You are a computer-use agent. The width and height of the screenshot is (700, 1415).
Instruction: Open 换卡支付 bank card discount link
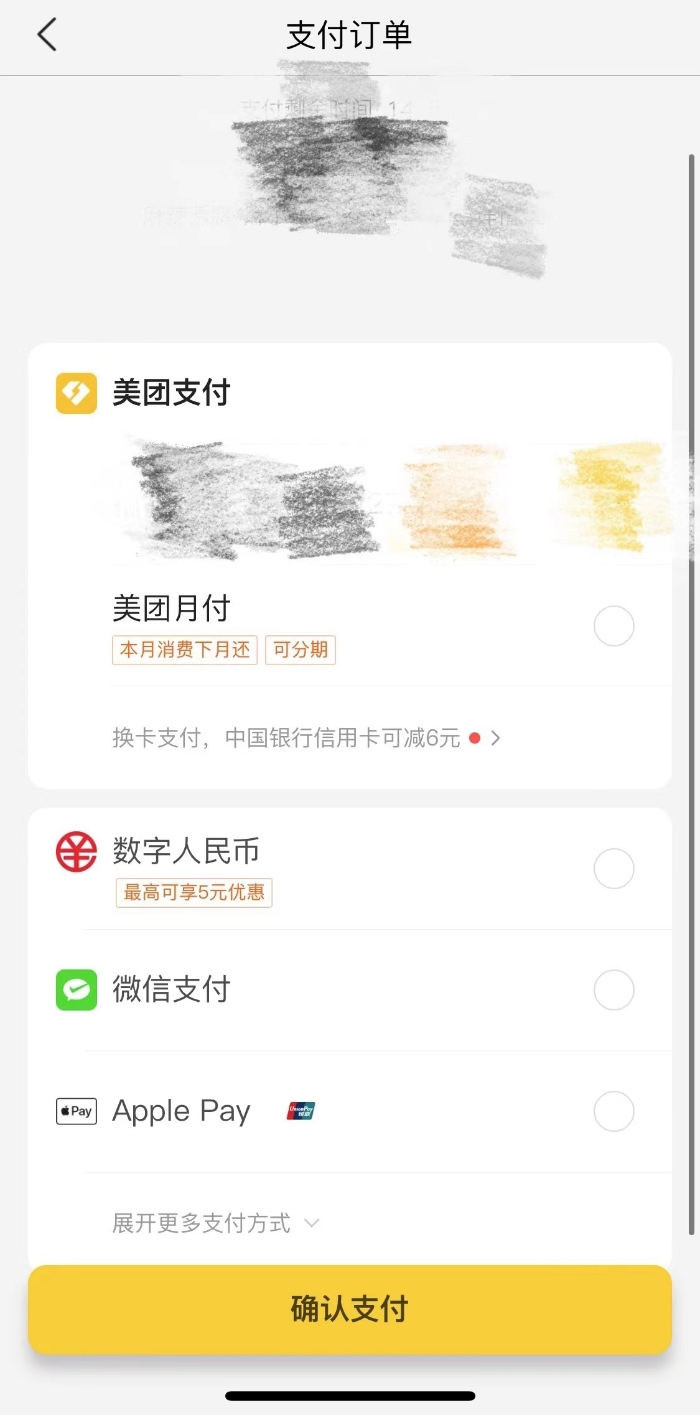pyautogui.click(x=306, y=738)
